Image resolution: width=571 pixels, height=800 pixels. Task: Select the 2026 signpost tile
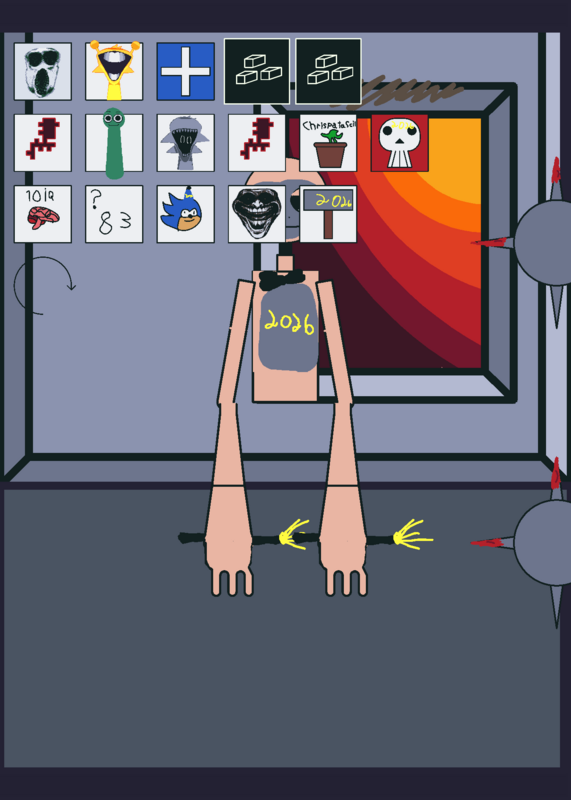(328, 214)
